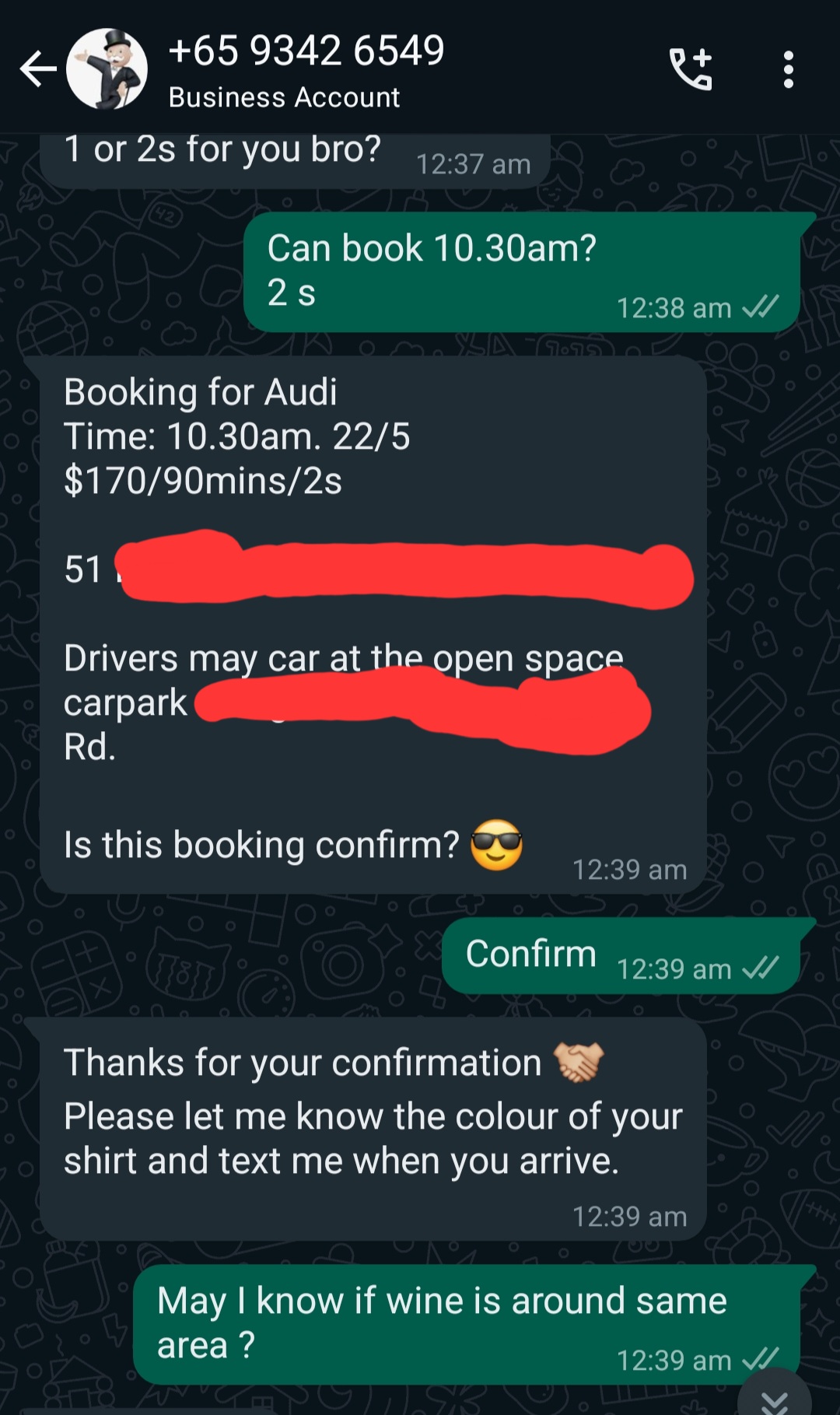Start a voice call

(x=691, y=69)
